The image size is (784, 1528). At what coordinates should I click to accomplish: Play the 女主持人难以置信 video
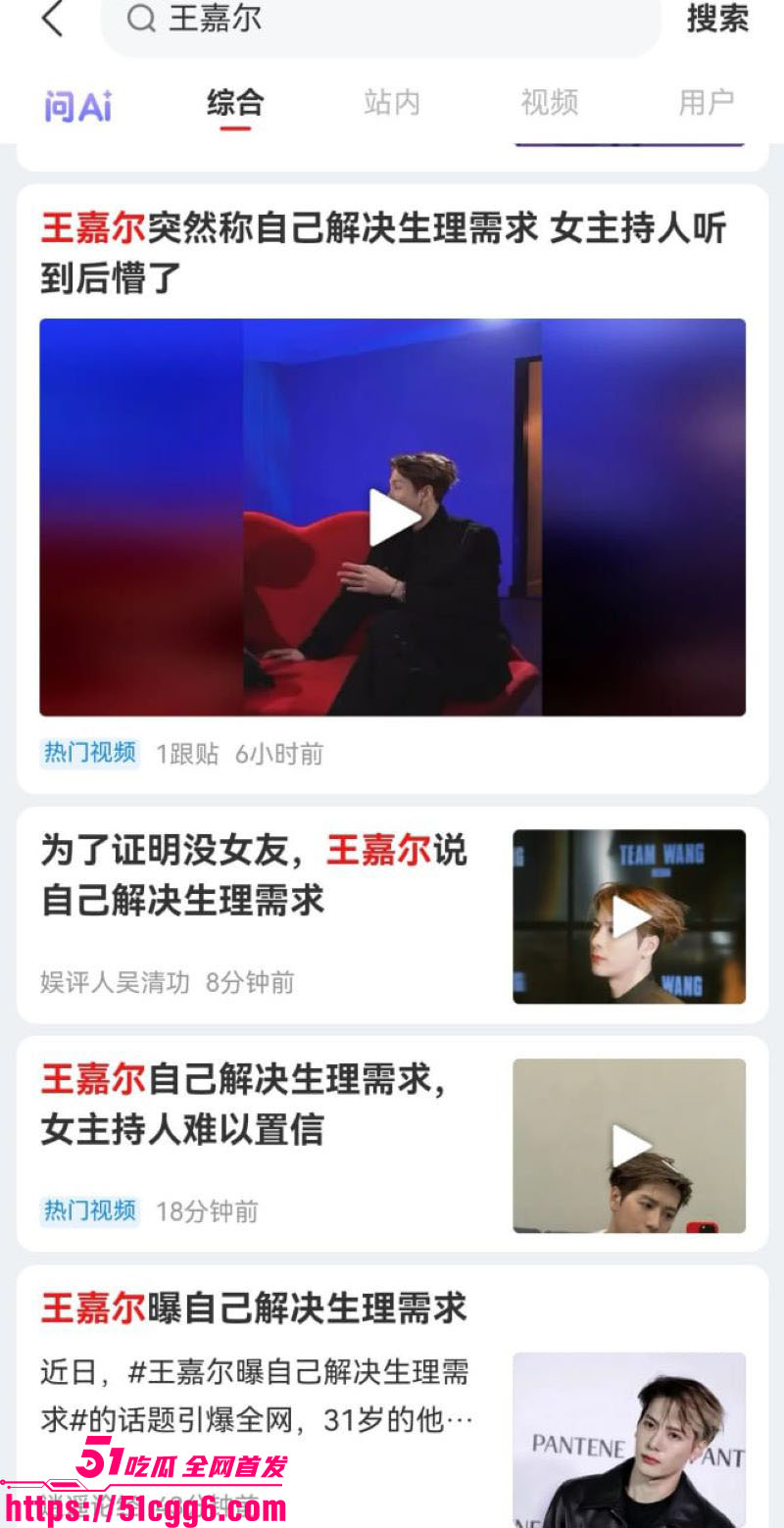628,1146
